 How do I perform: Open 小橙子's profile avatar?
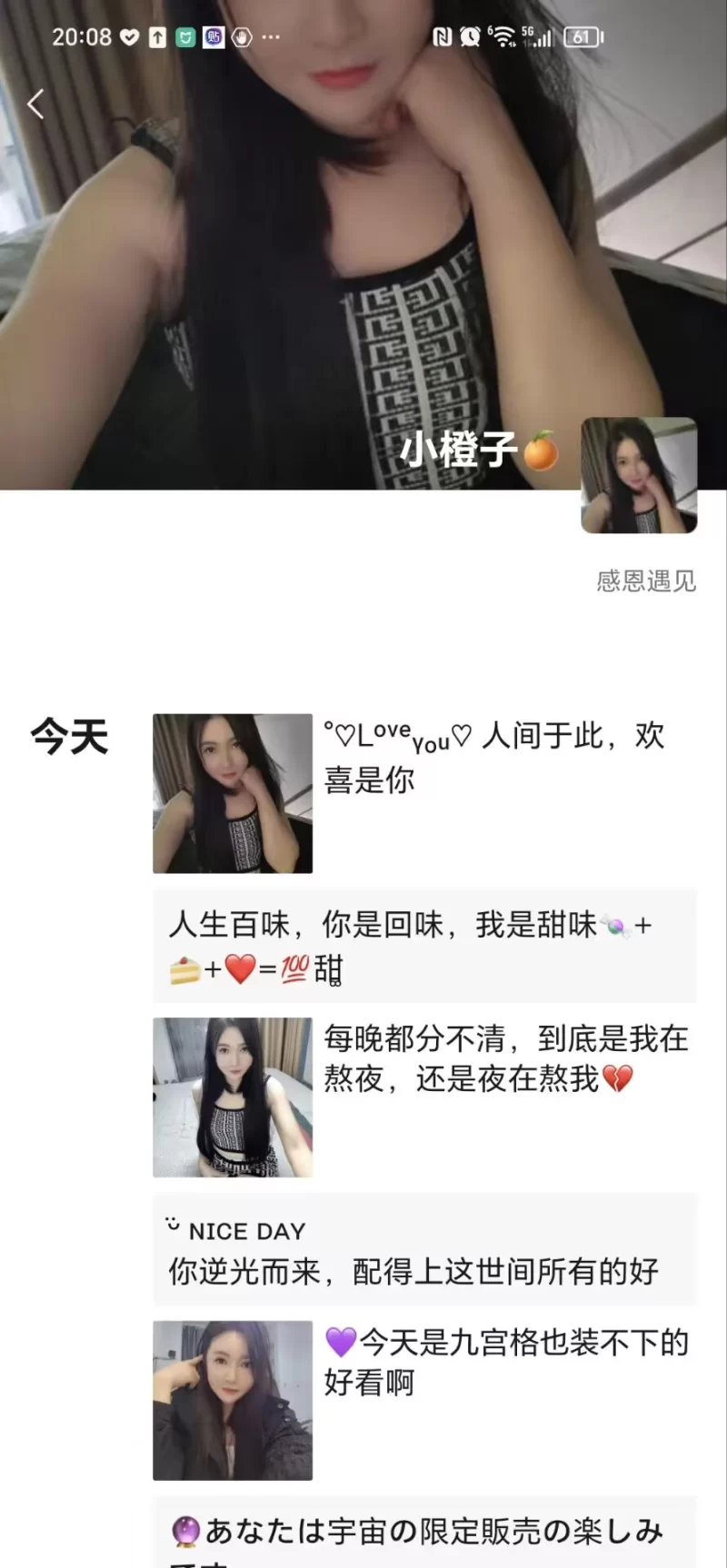click(638, 475)
